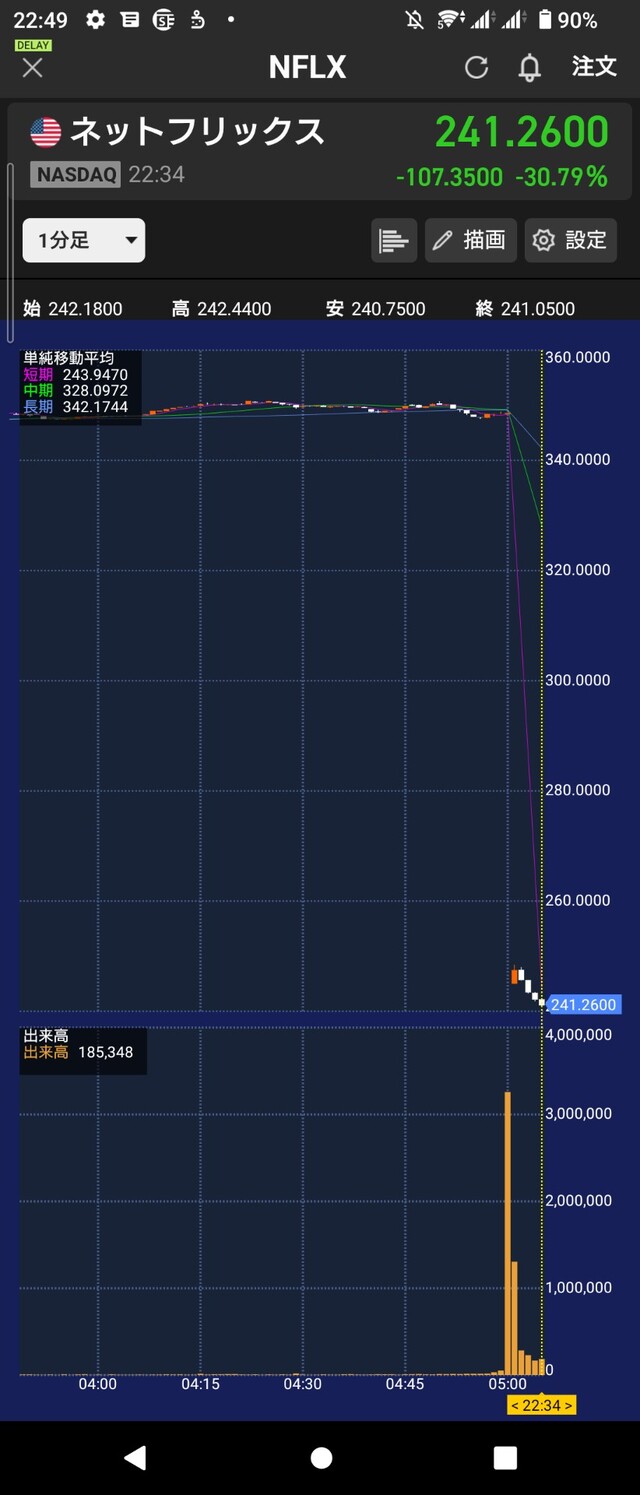Refresh the NFLX quote
Image resolution: width=640 pixels, height=1495 pixels.
click(477, 67)
